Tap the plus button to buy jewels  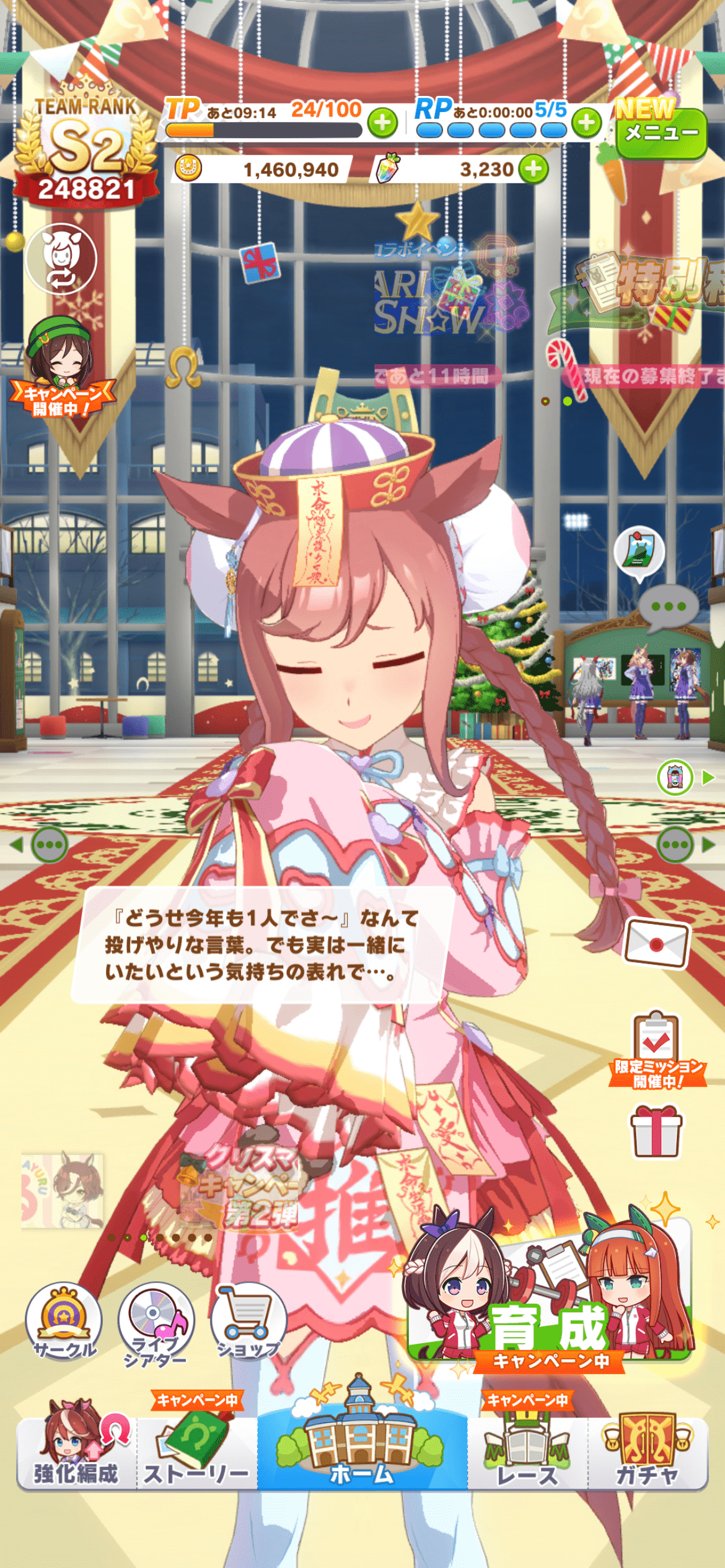534,169
